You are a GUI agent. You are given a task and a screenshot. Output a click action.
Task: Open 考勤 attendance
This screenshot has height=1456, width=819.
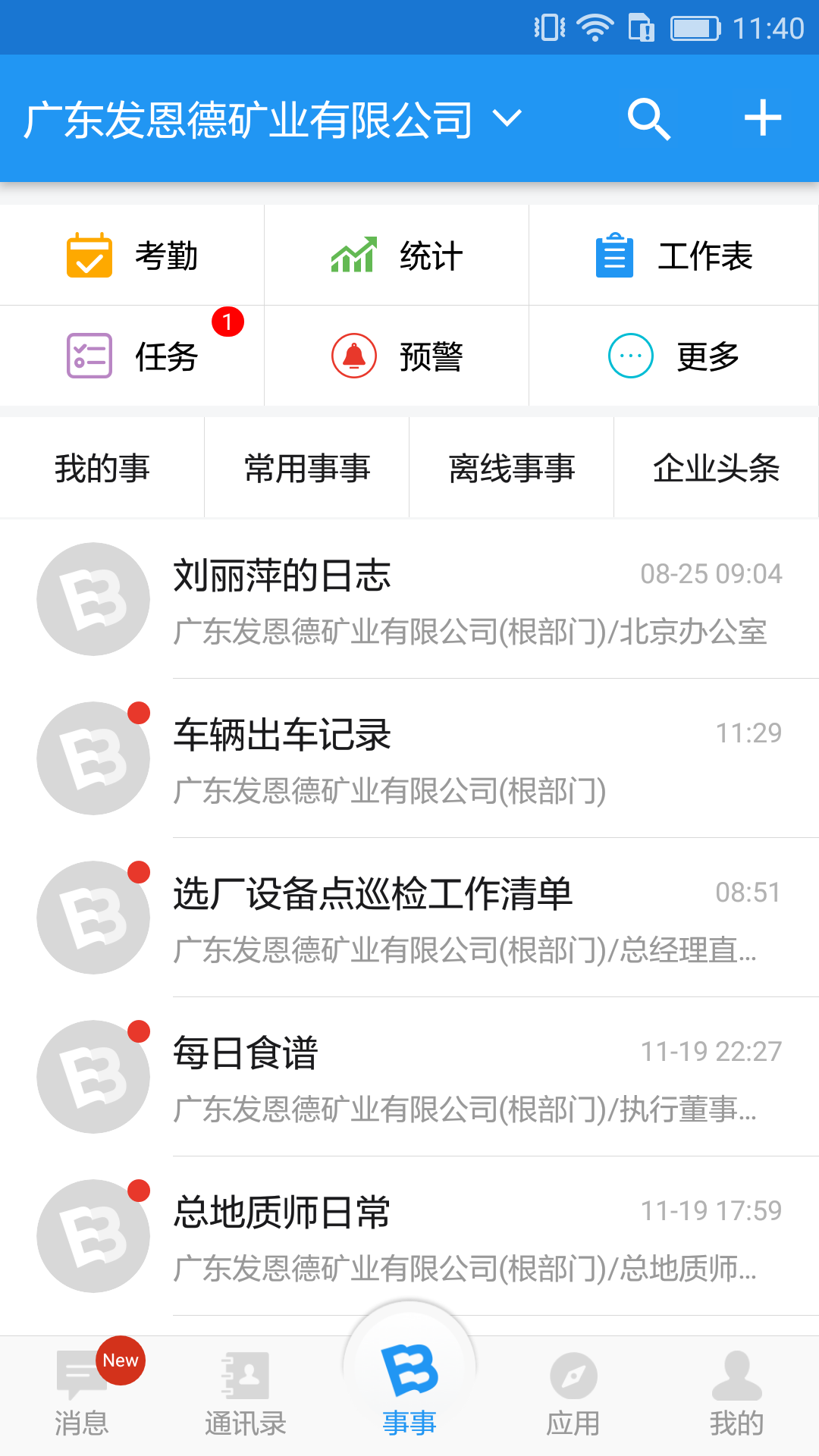(x=132, y=256)
